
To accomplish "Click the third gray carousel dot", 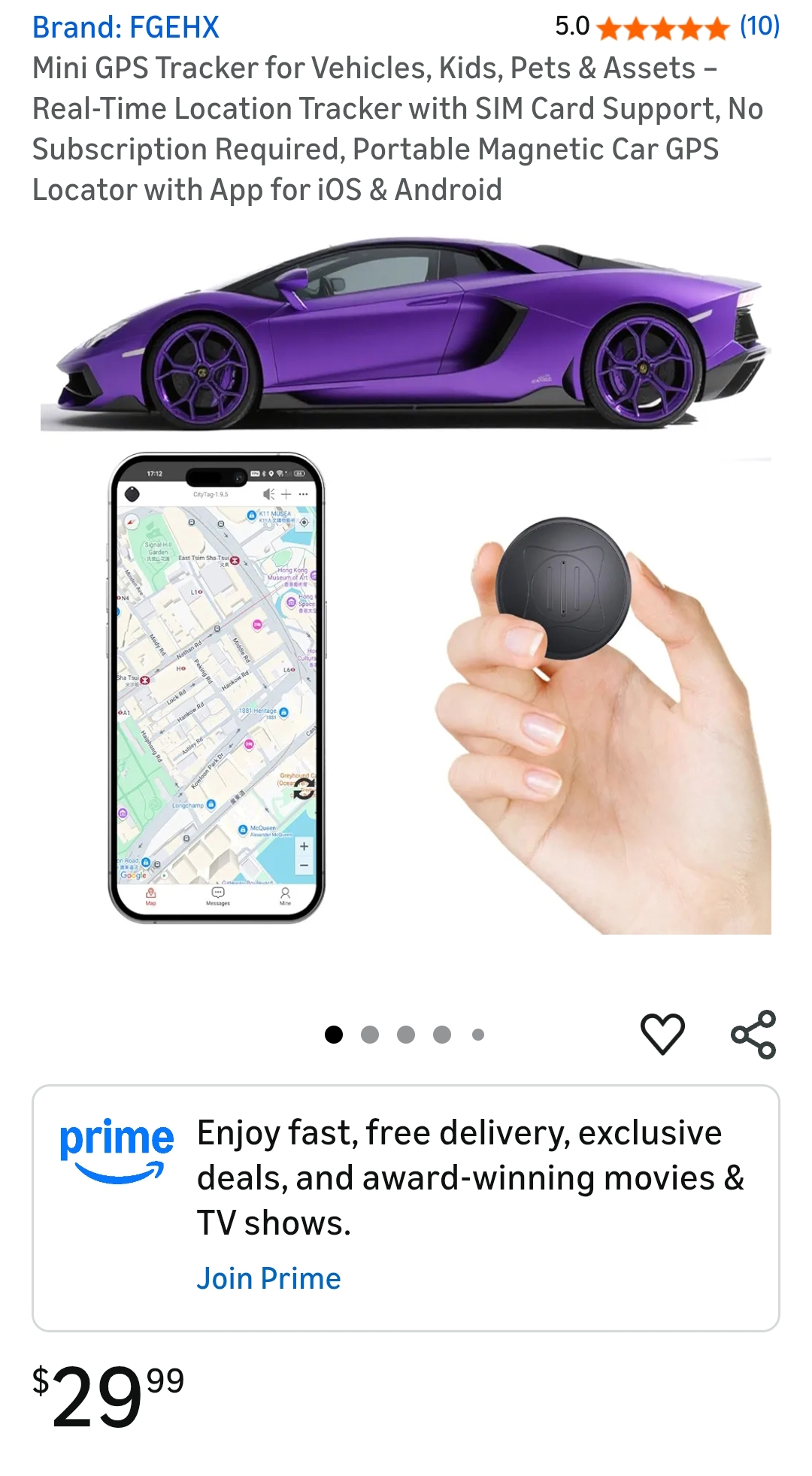I will point(405,1035).
